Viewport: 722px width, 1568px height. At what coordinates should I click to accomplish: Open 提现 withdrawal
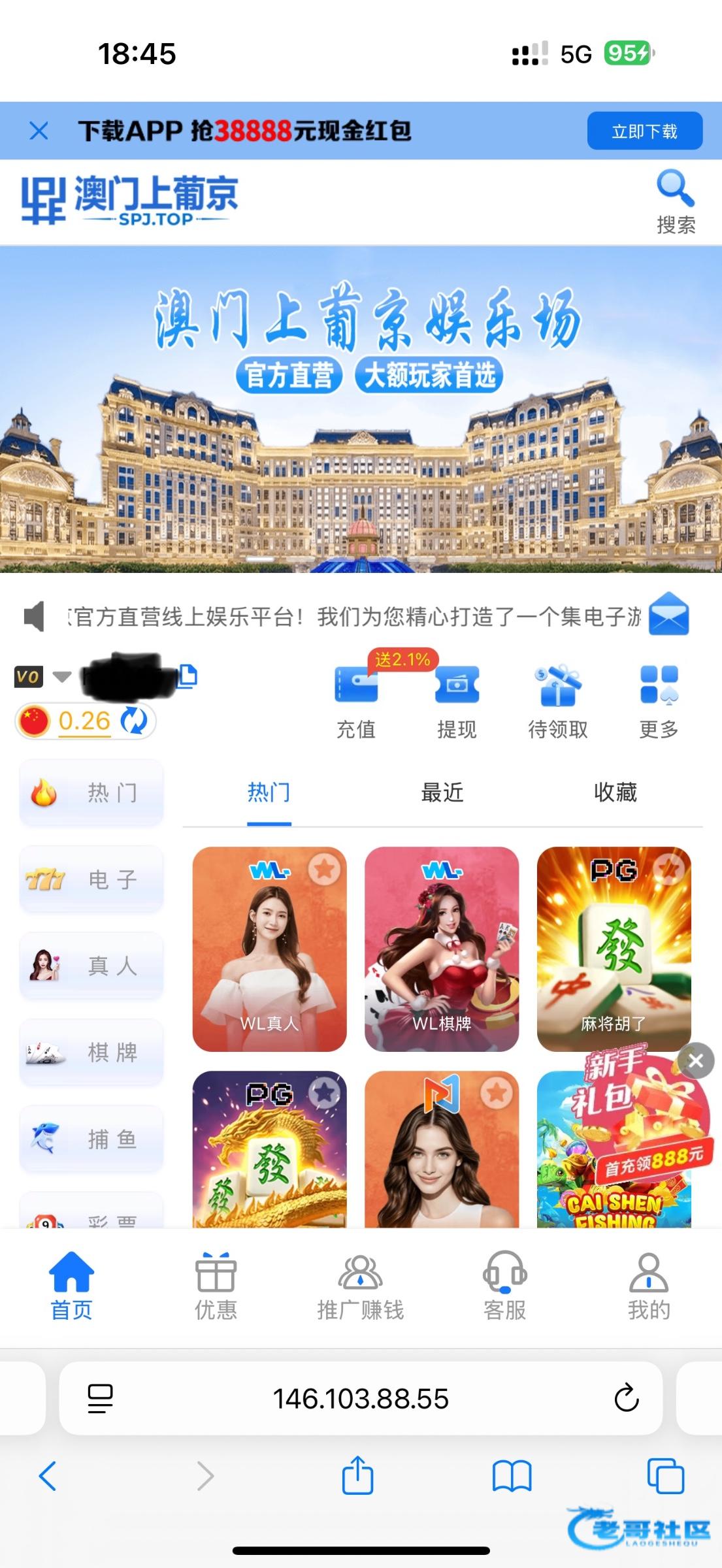coord(457,702)
